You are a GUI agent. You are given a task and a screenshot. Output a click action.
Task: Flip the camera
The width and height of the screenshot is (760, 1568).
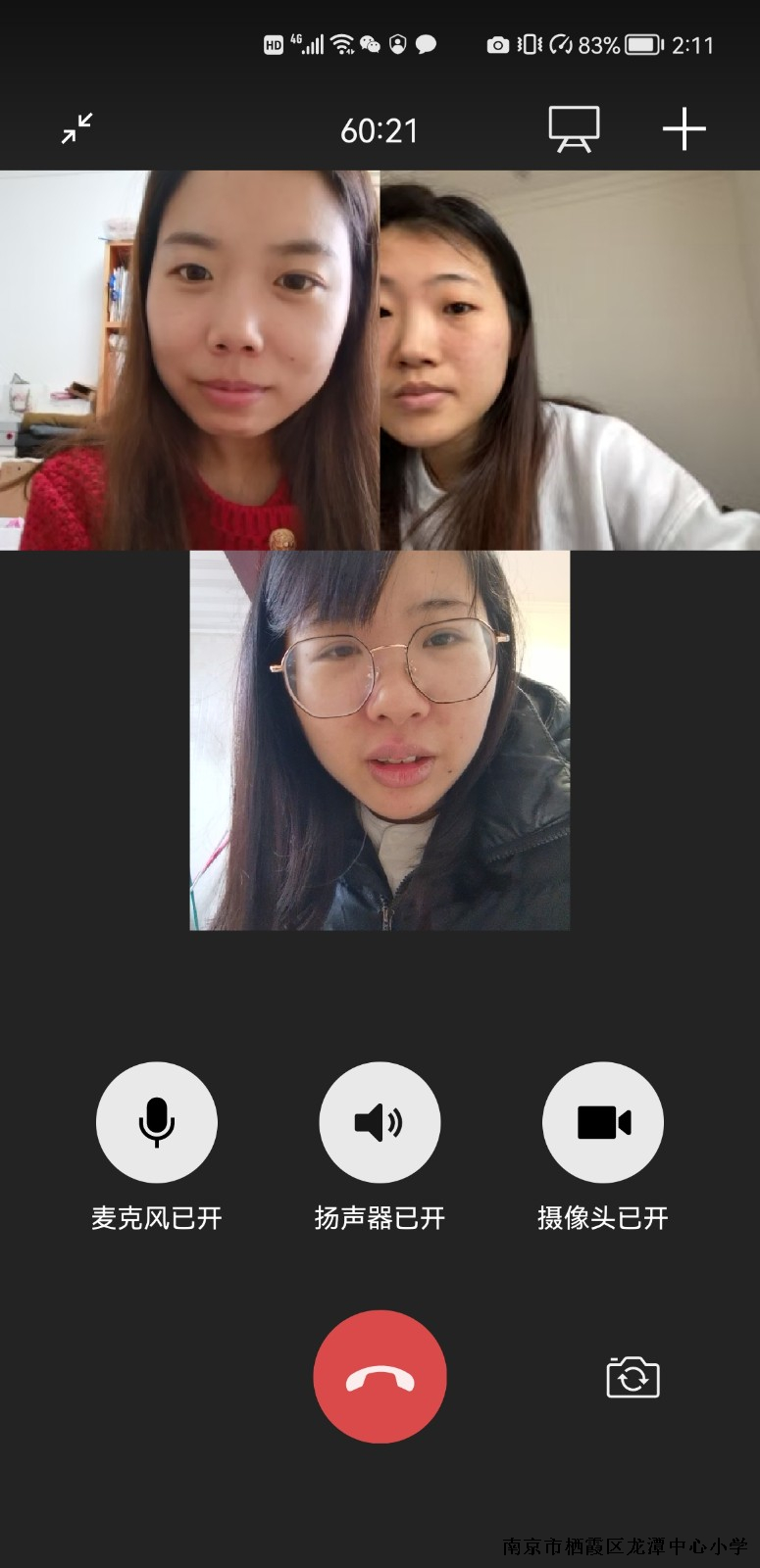pos(633,1377)
